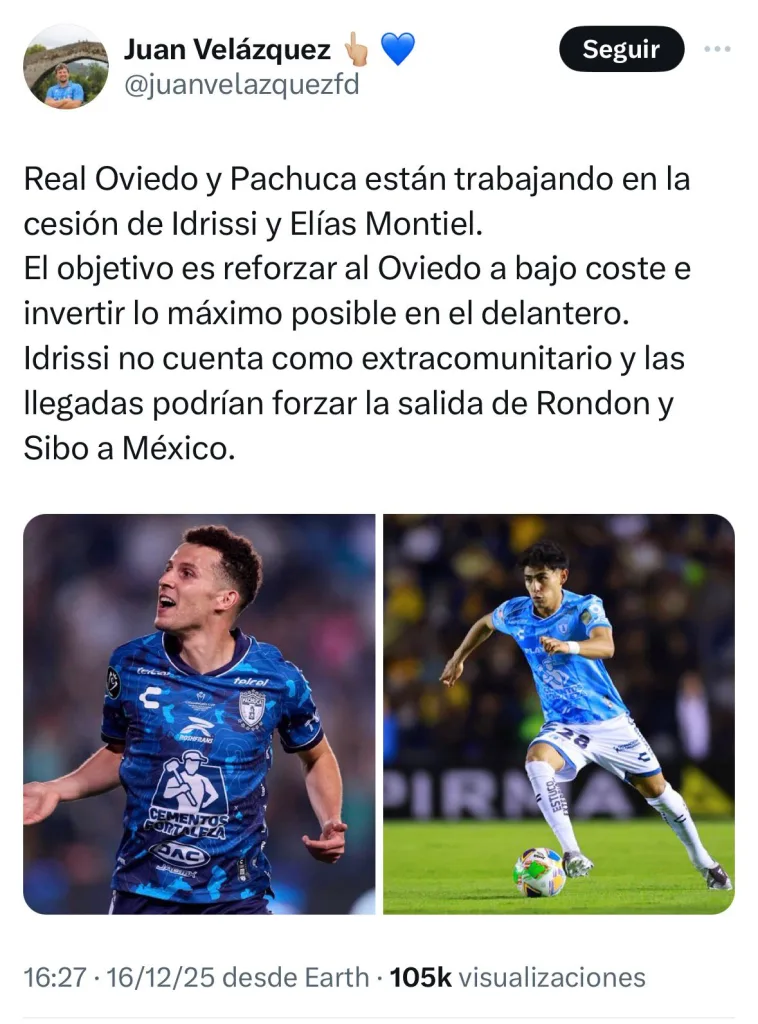Open the @juanvelazquezfd profile handle
Screen dimensions: 758x1024
(x=240, y=85)
